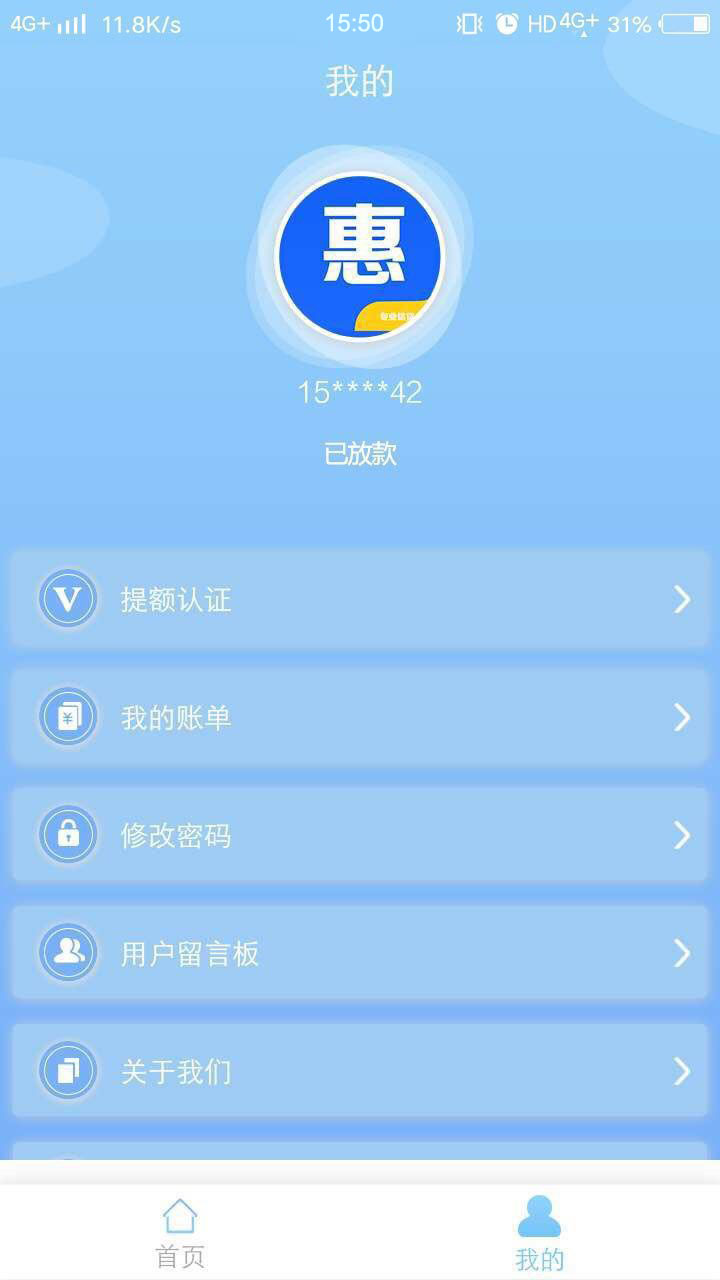The width and height of the screenshot is (720, 1280).
Task: Open the 用户留言板 message board
Action: point(360,953)
